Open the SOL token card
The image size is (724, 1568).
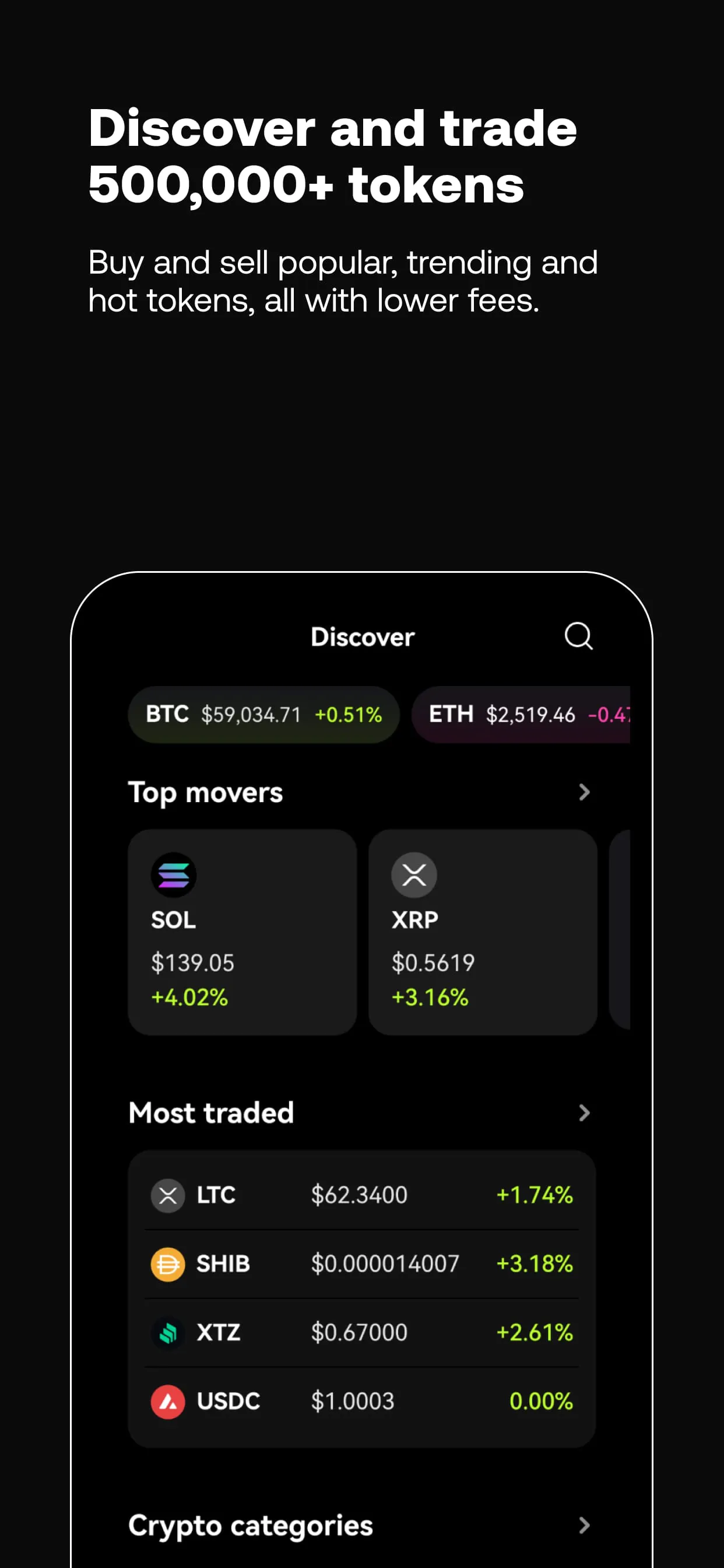[241, 932]
